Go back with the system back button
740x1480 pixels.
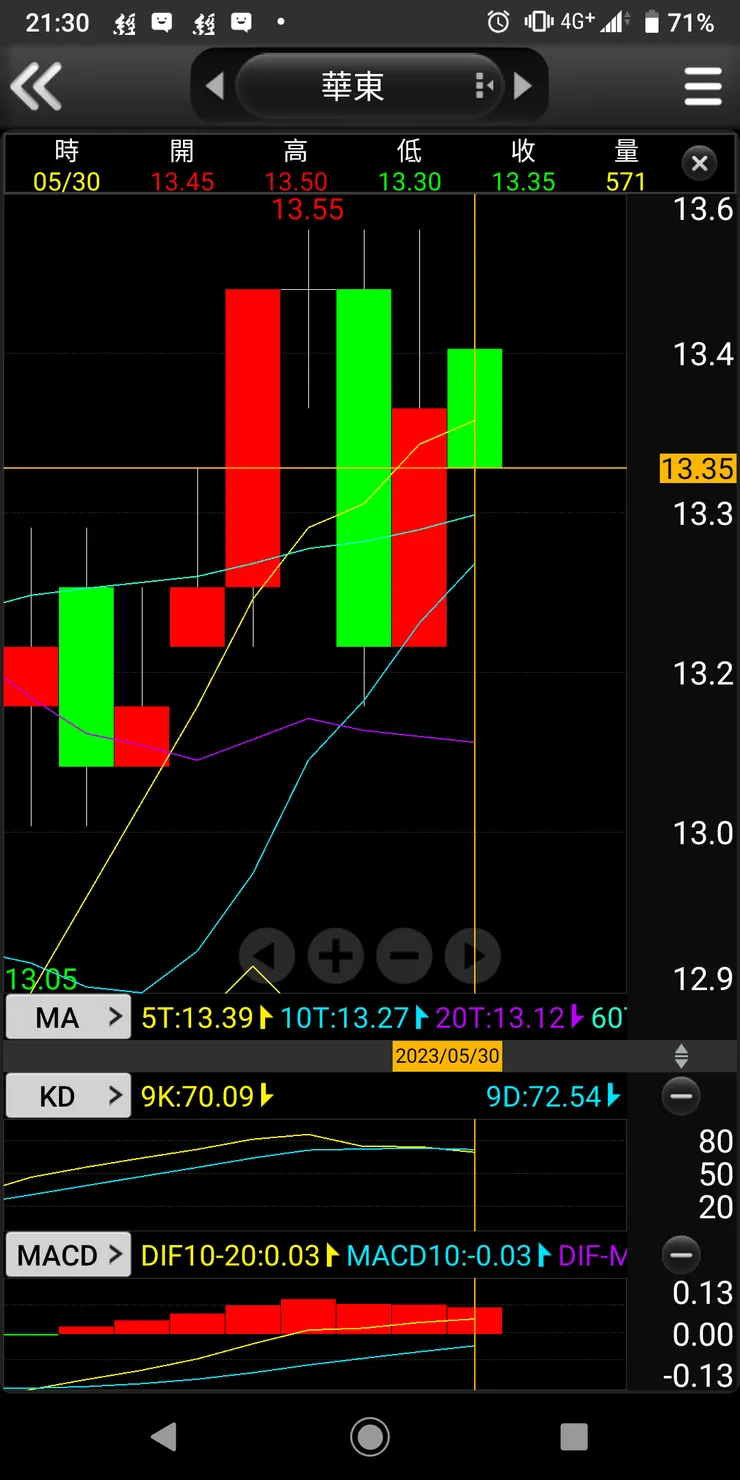[x=164, y=1437]
